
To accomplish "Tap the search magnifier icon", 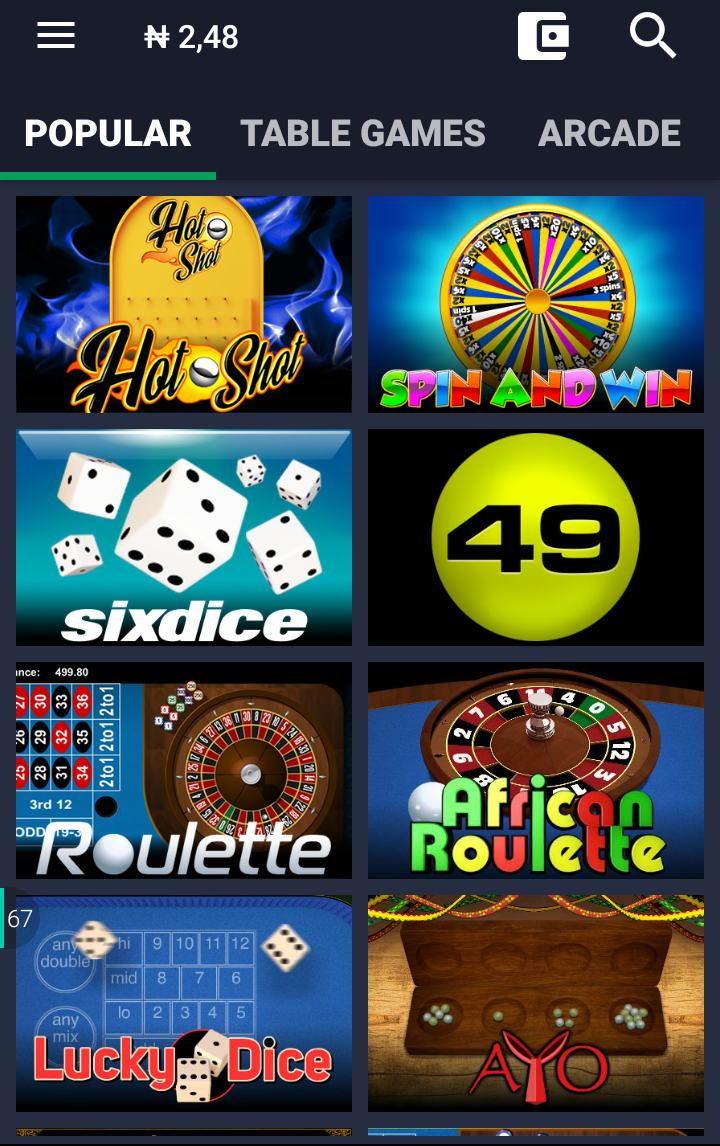I will (x=653, y=36).
